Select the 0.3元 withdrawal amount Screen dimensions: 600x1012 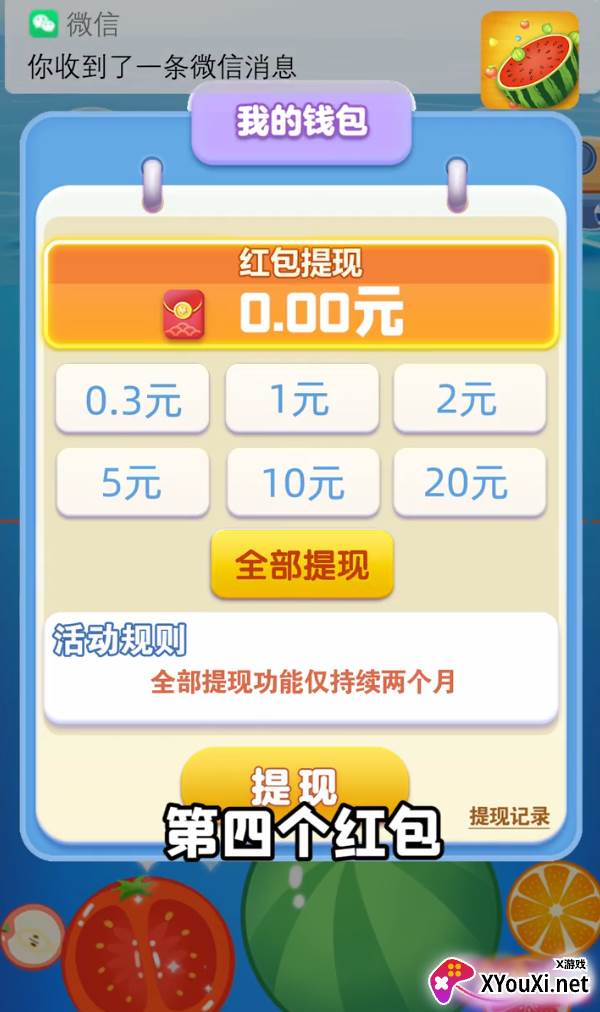pyautogui.click(x=132, y=399)
